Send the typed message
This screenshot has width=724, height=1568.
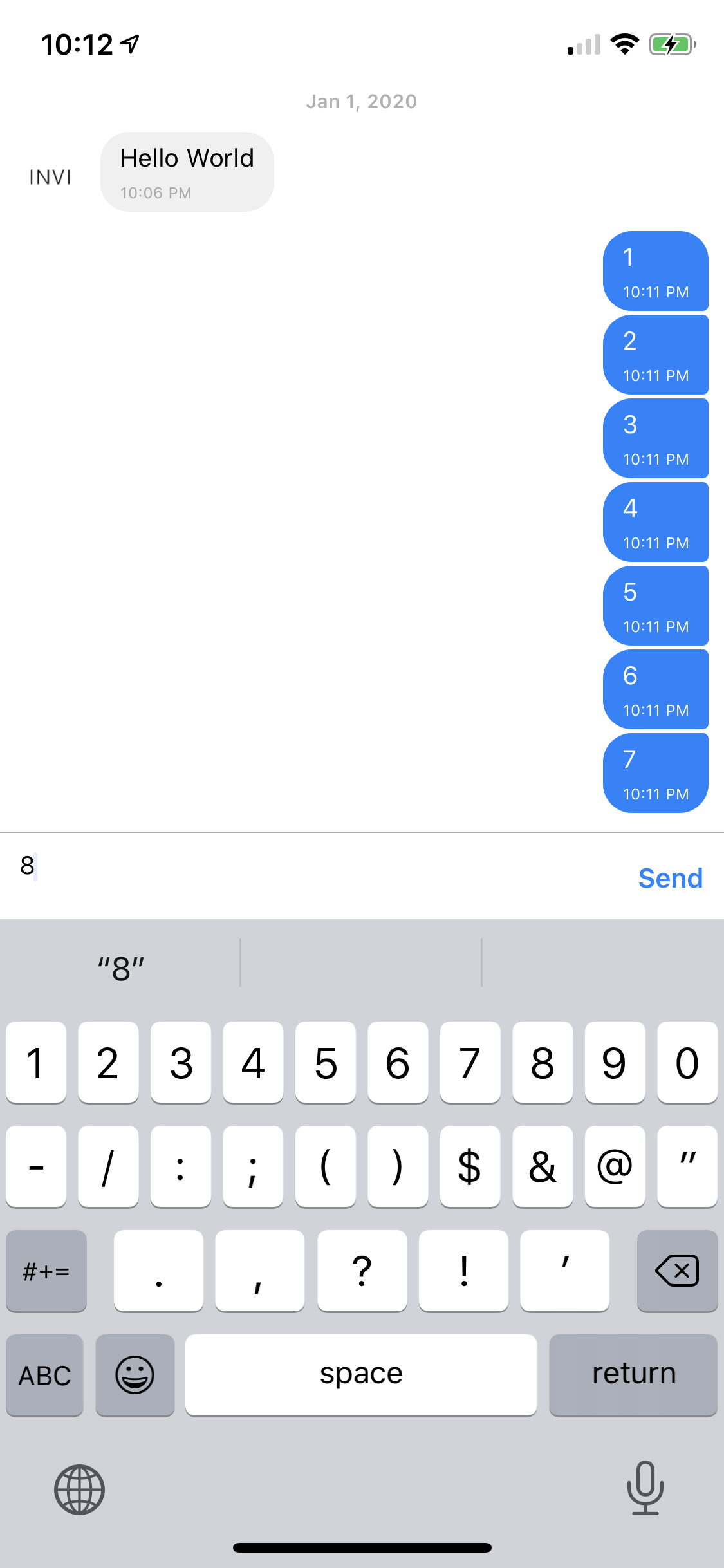coord(670,878)
